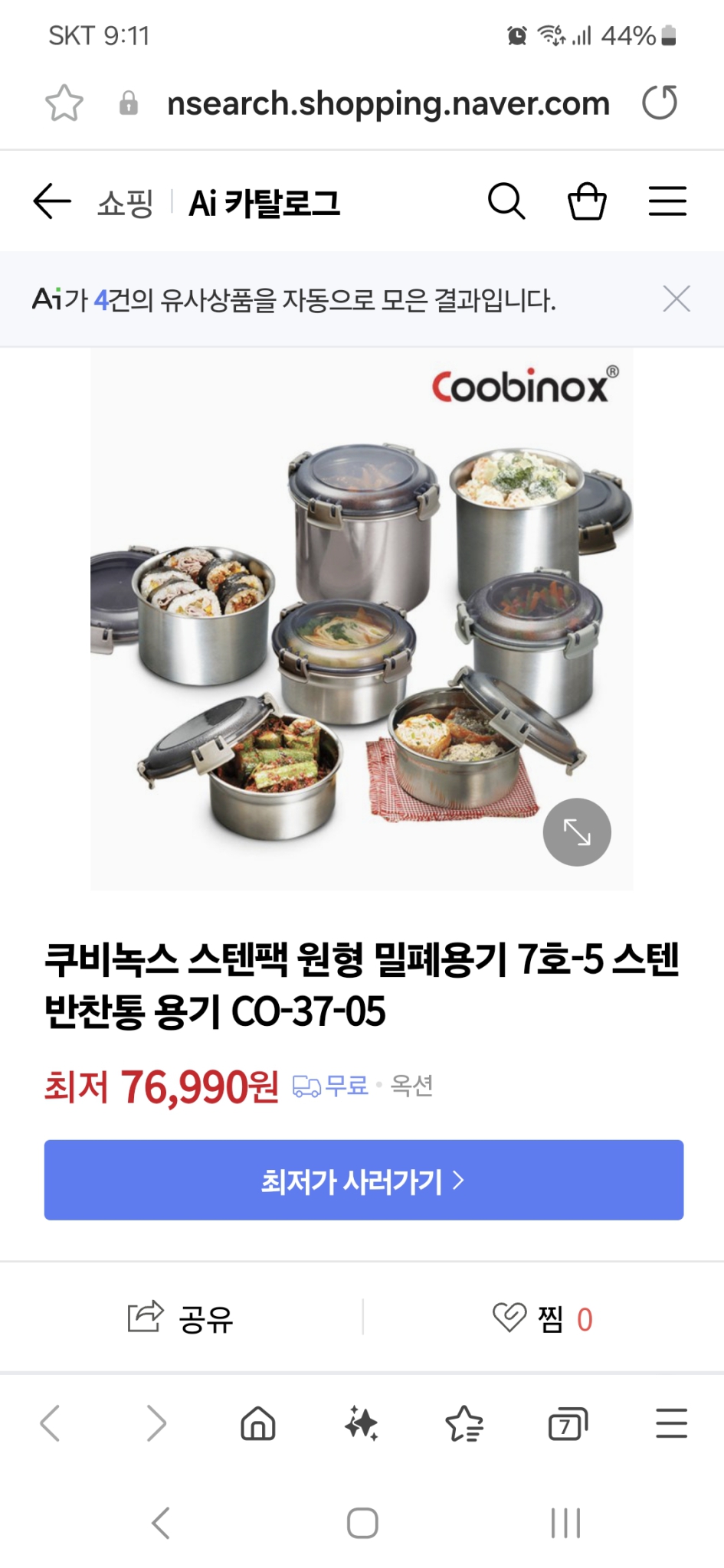724x1568 pixels.
Task: Open the tab switcher showing 7 tabs
Action: pos(567,1424)
